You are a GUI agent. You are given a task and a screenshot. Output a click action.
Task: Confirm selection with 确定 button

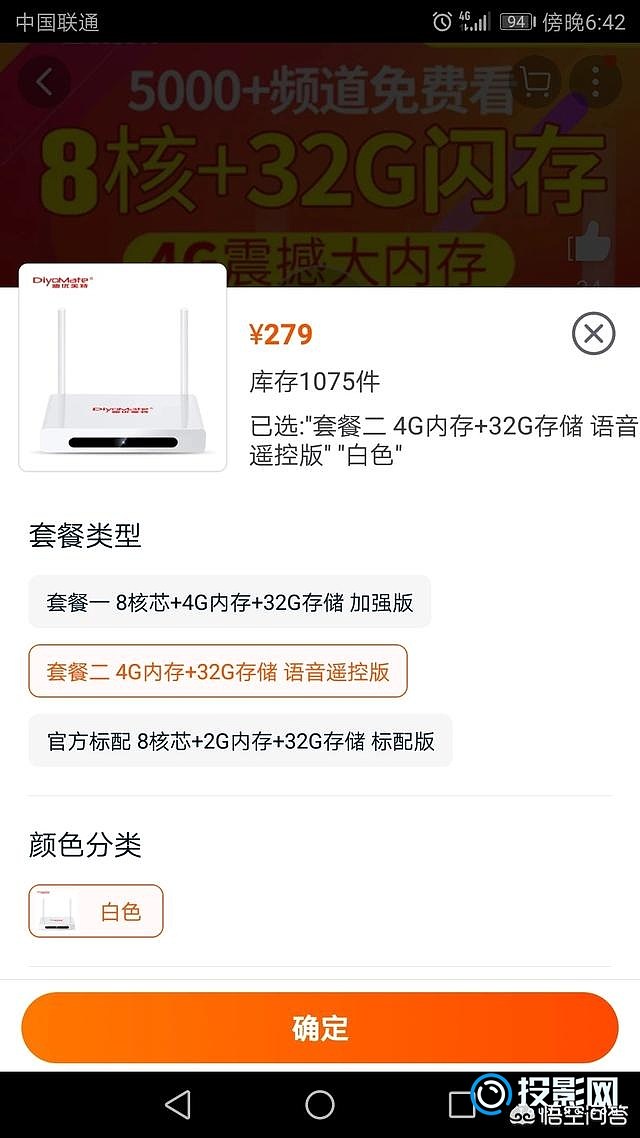(320, 1027)
